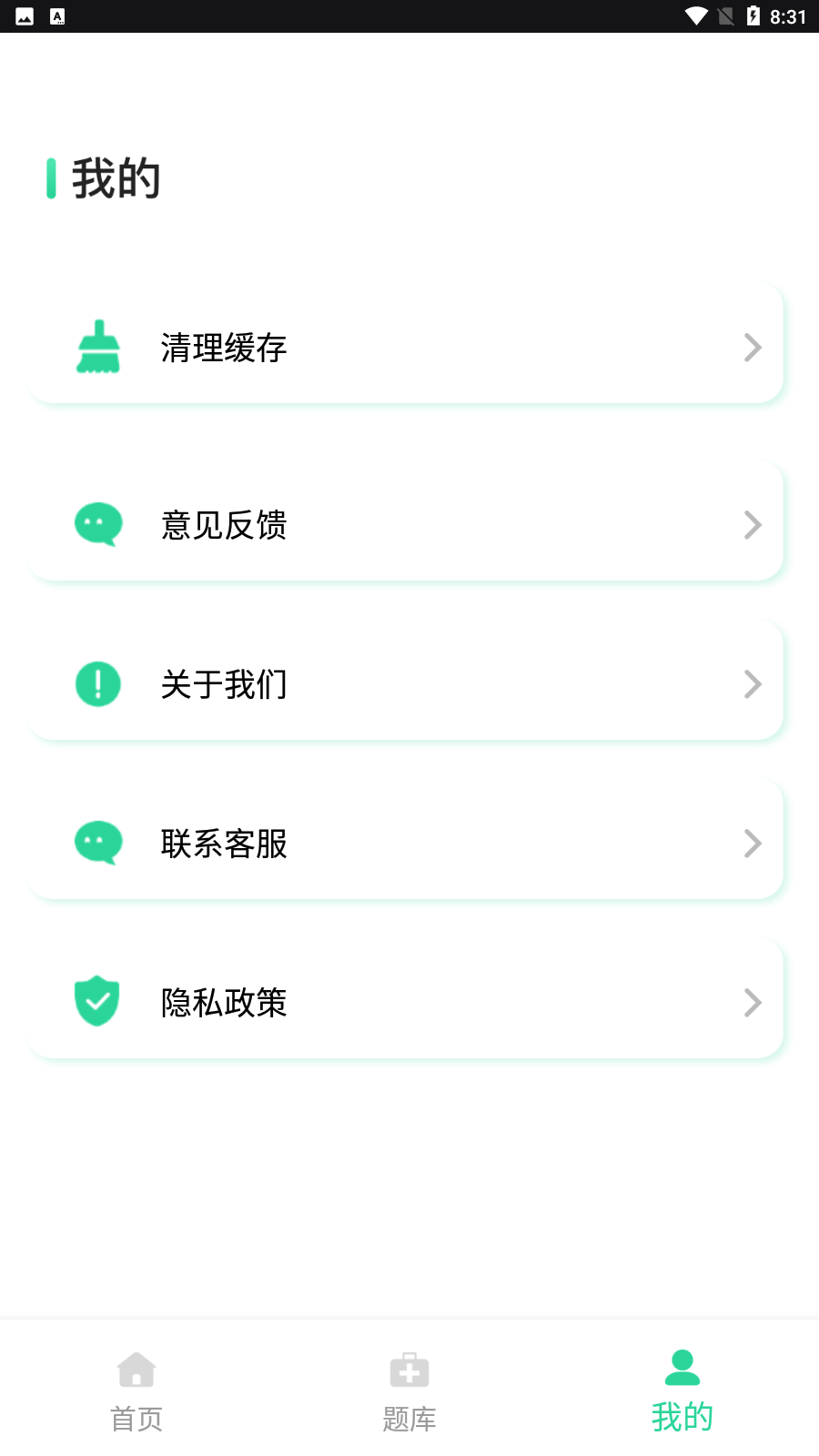Expand 清理缓存 via its right chevron
Image resolution: width=819 pixels, height=1456 pixels.
pyautogui.click(x=753, y=347)
